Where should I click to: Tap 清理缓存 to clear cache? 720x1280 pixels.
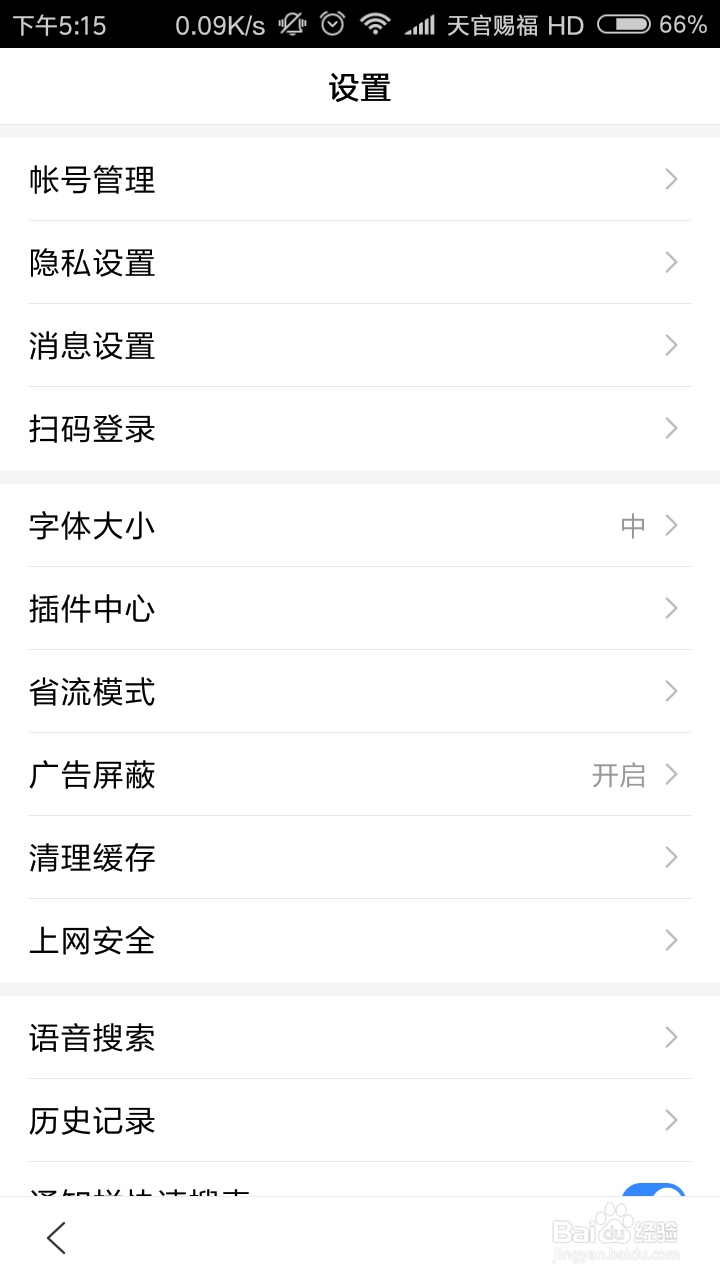click(x=360, y=857)
